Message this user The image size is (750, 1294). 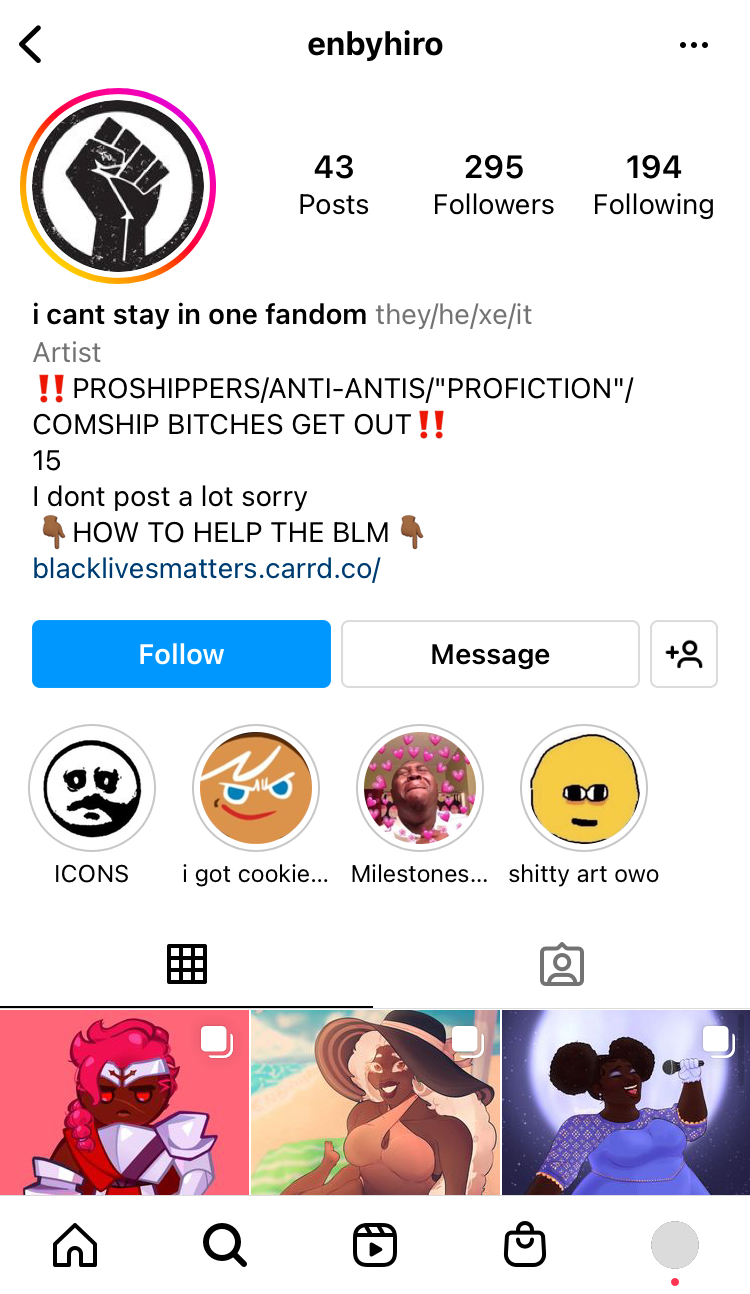coord(490,654)
